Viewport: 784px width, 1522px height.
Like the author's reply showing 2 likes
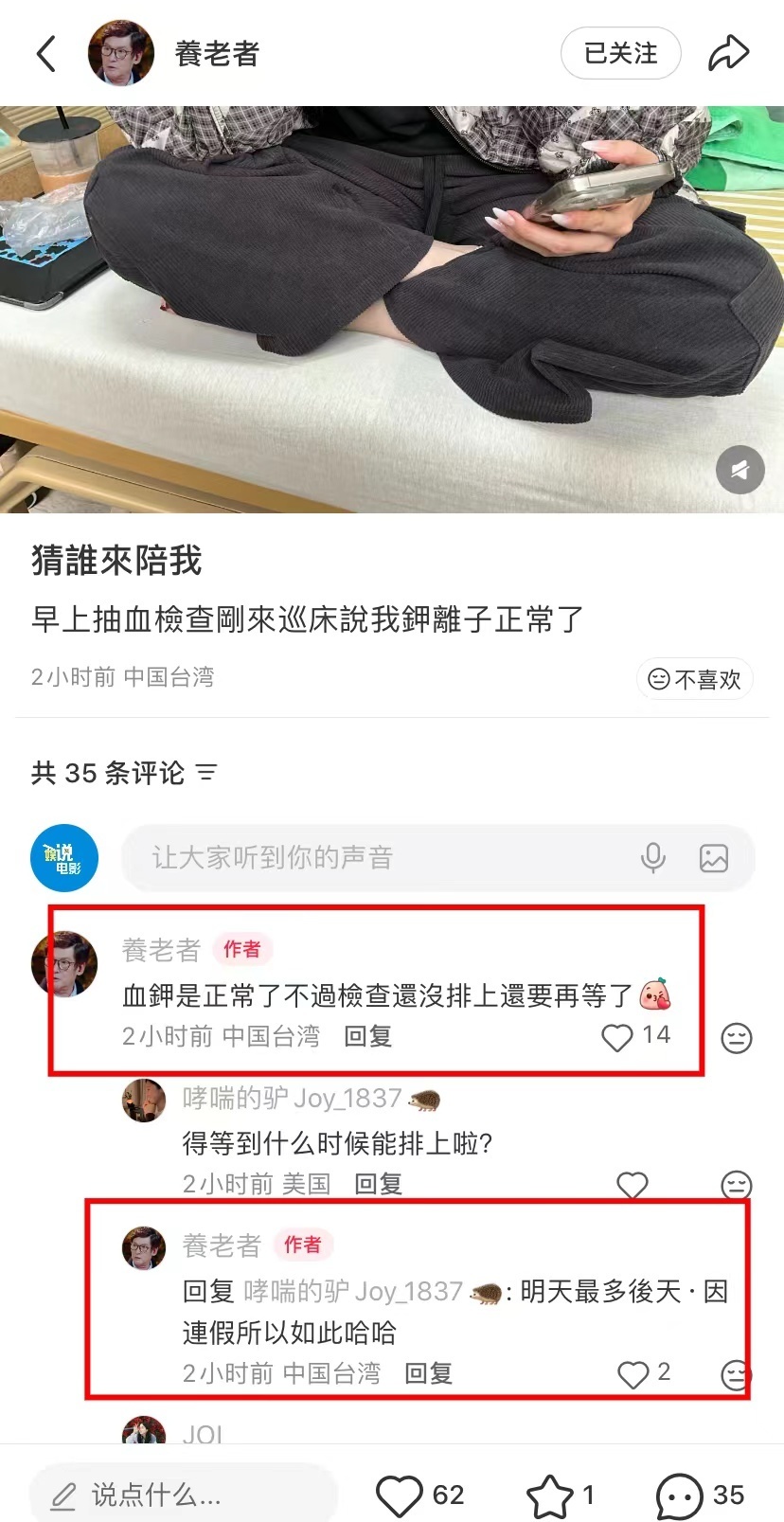(x=632, y=1374)
